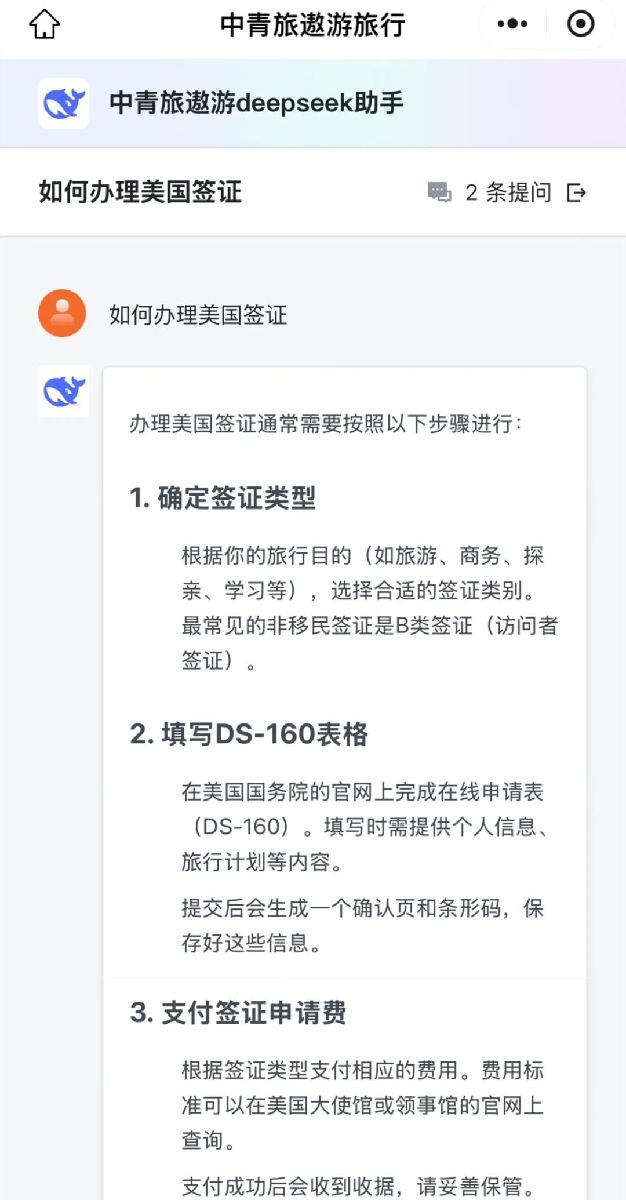Tap the exit arrow icon beside 条提问
This screenshot has width=626, height=1200.
coord(576,192)
